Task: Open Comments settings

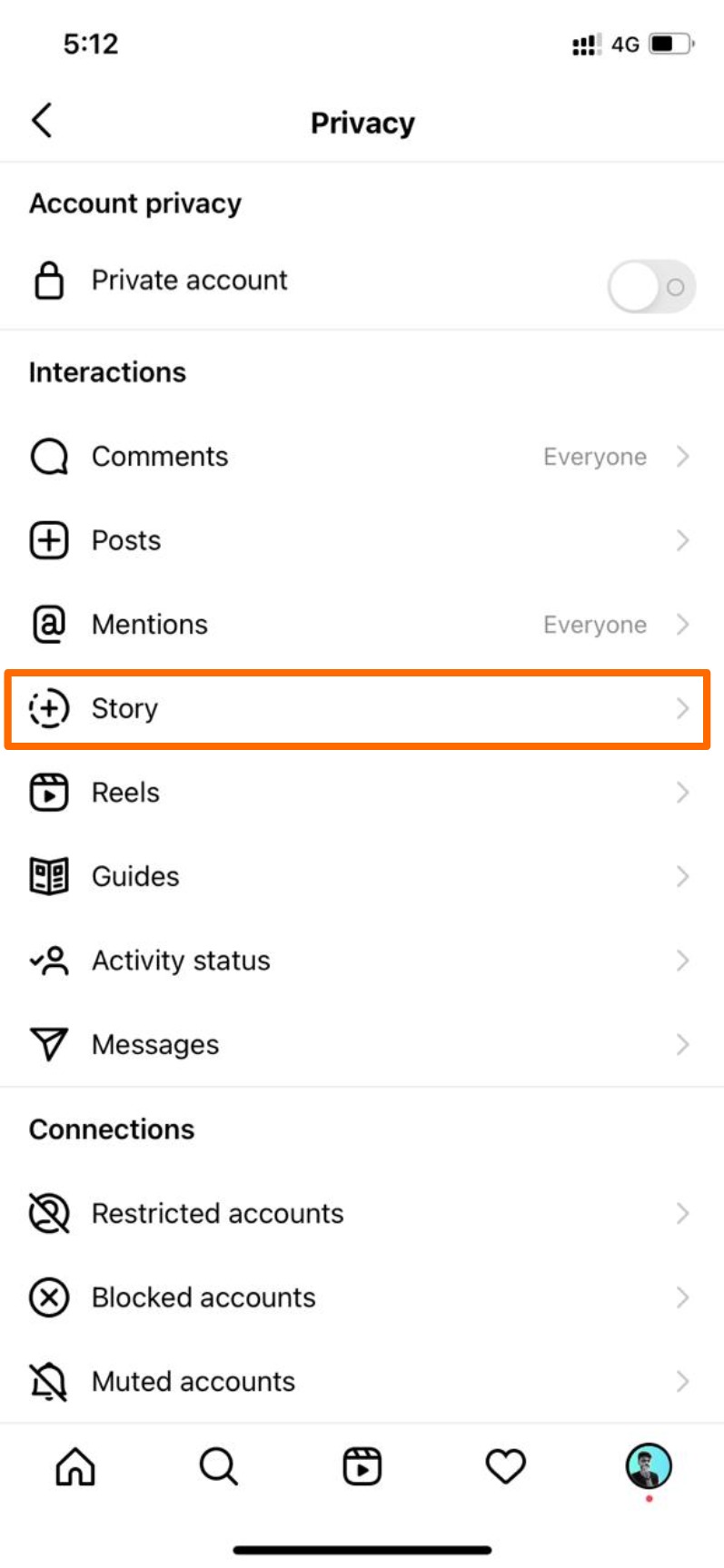Action: [362, 457]
